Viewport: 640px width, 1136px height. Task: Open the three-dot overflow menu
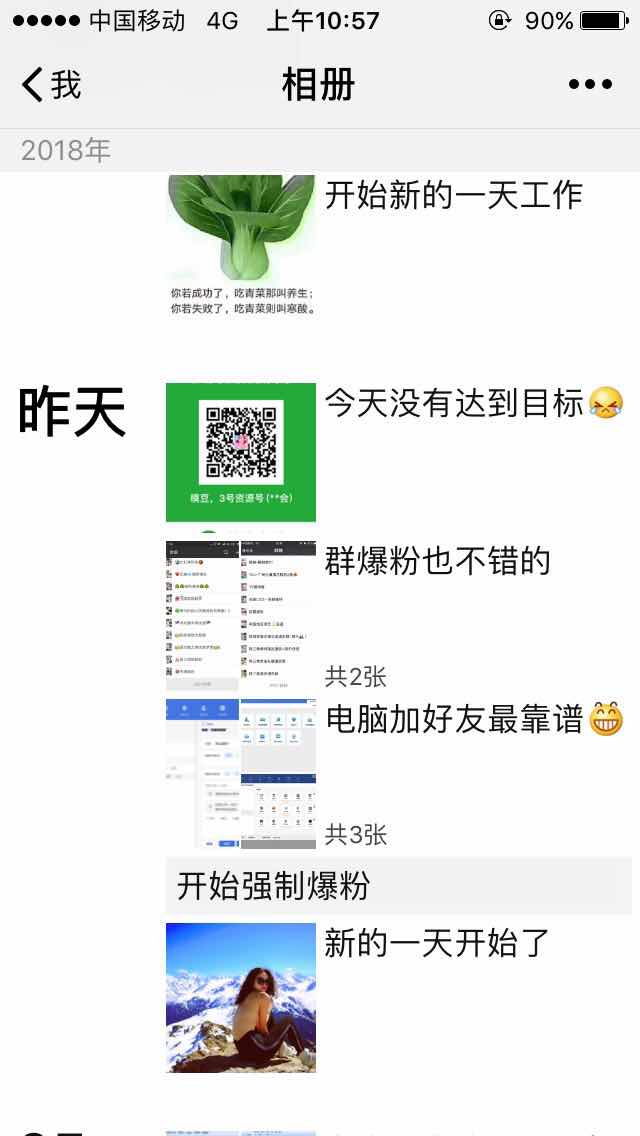[x=590, y=85]
